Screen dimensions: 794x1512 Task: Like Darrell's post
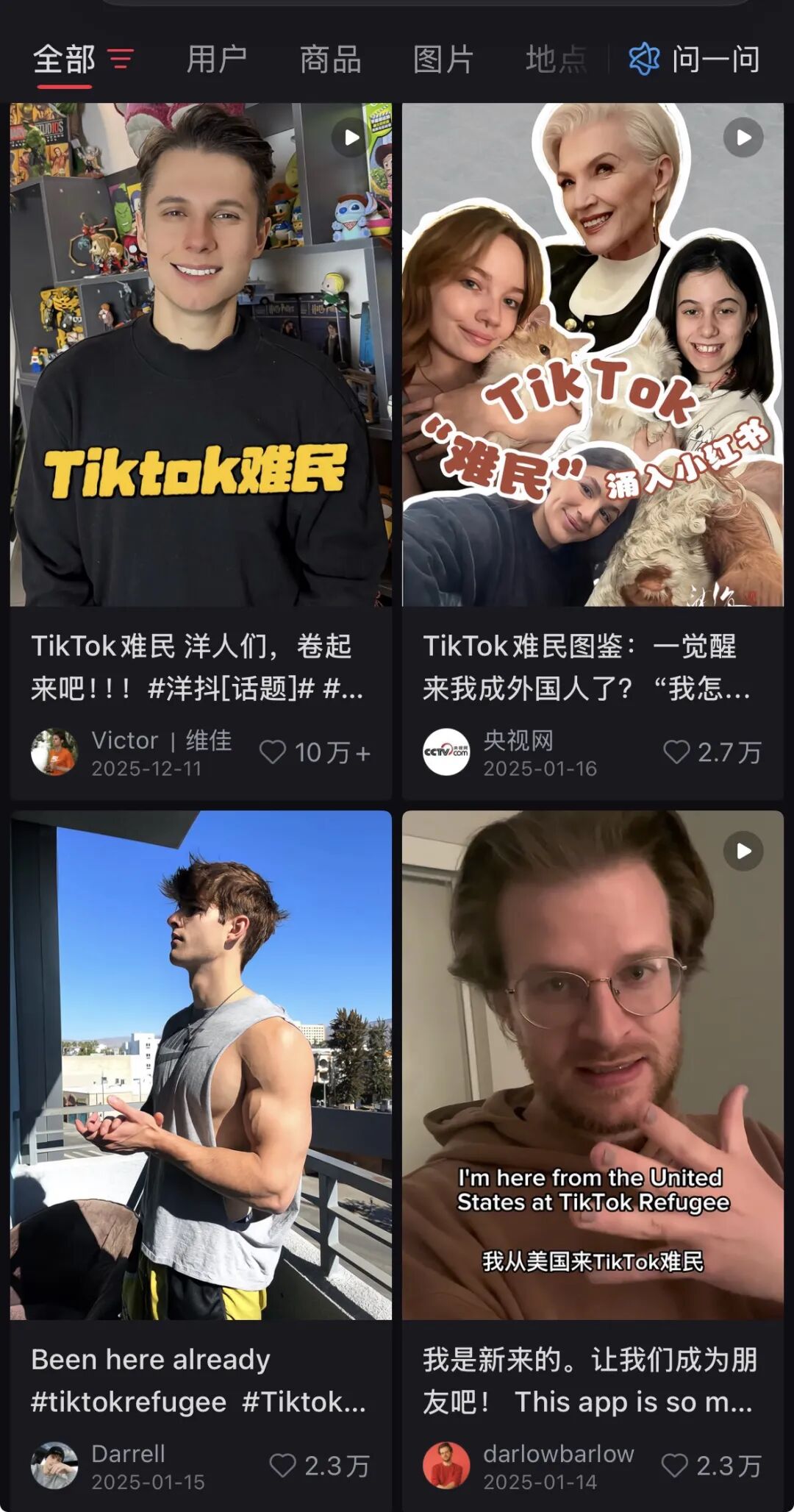283,1465
